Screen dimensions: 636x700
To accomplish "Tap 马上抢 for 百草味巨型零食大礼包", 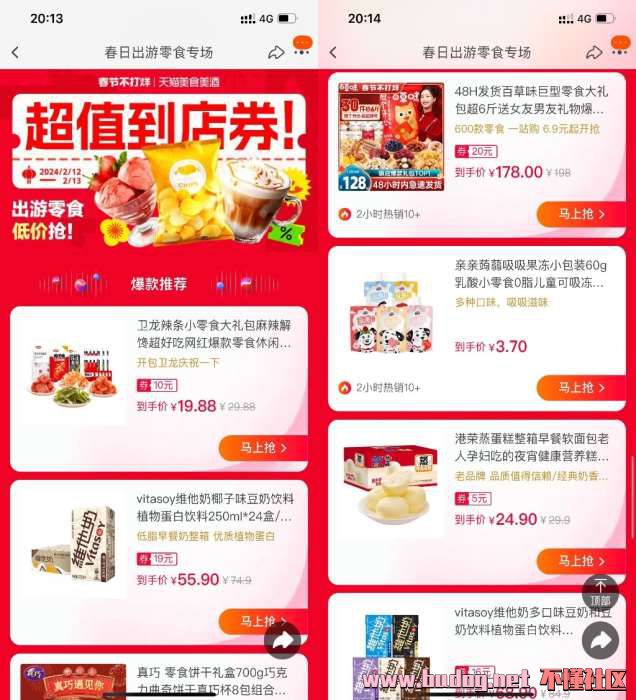I will click(x=581, y=214).
